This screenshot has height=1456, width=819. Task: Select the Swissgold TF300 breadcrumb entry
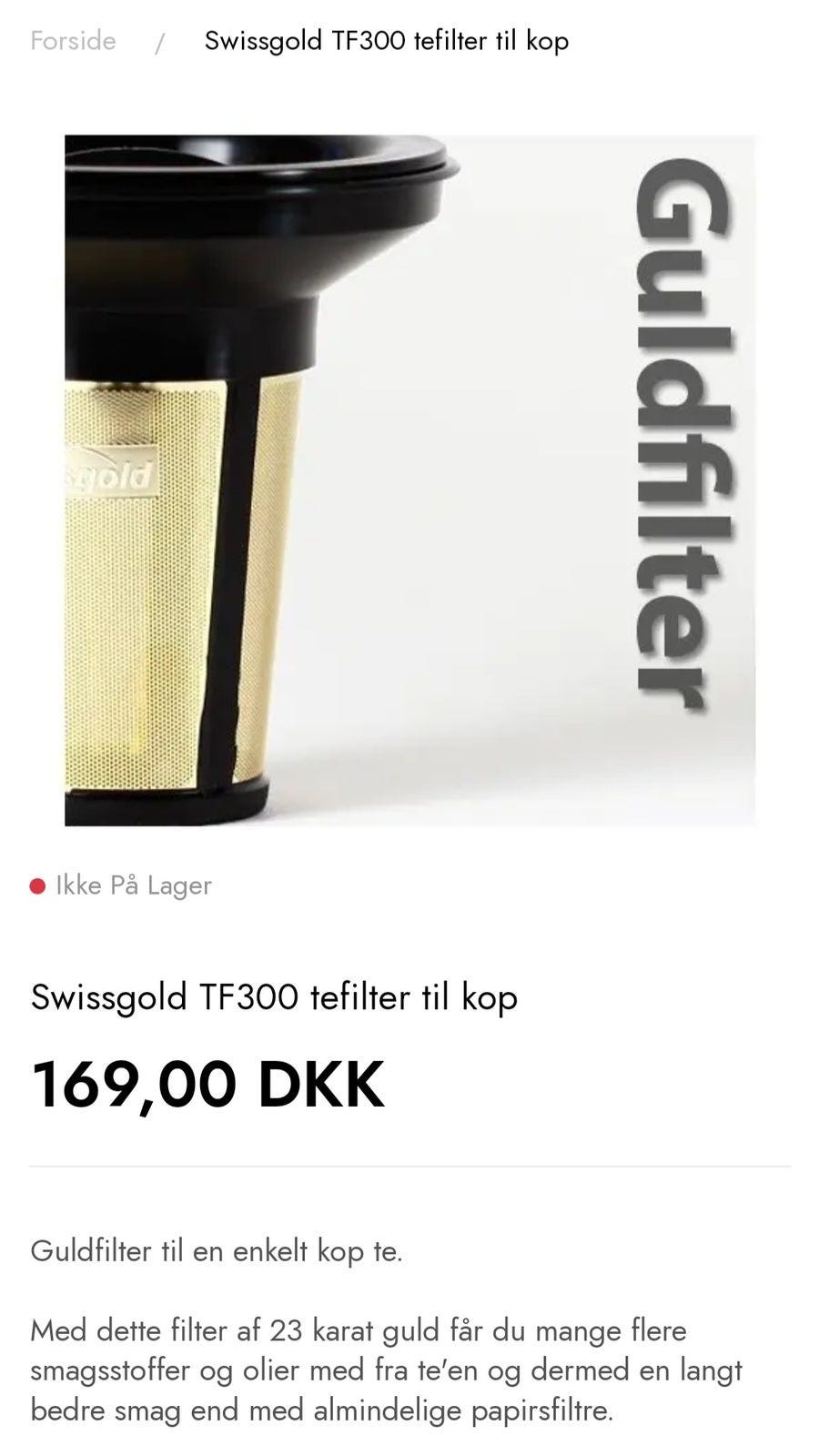[386, 41]
